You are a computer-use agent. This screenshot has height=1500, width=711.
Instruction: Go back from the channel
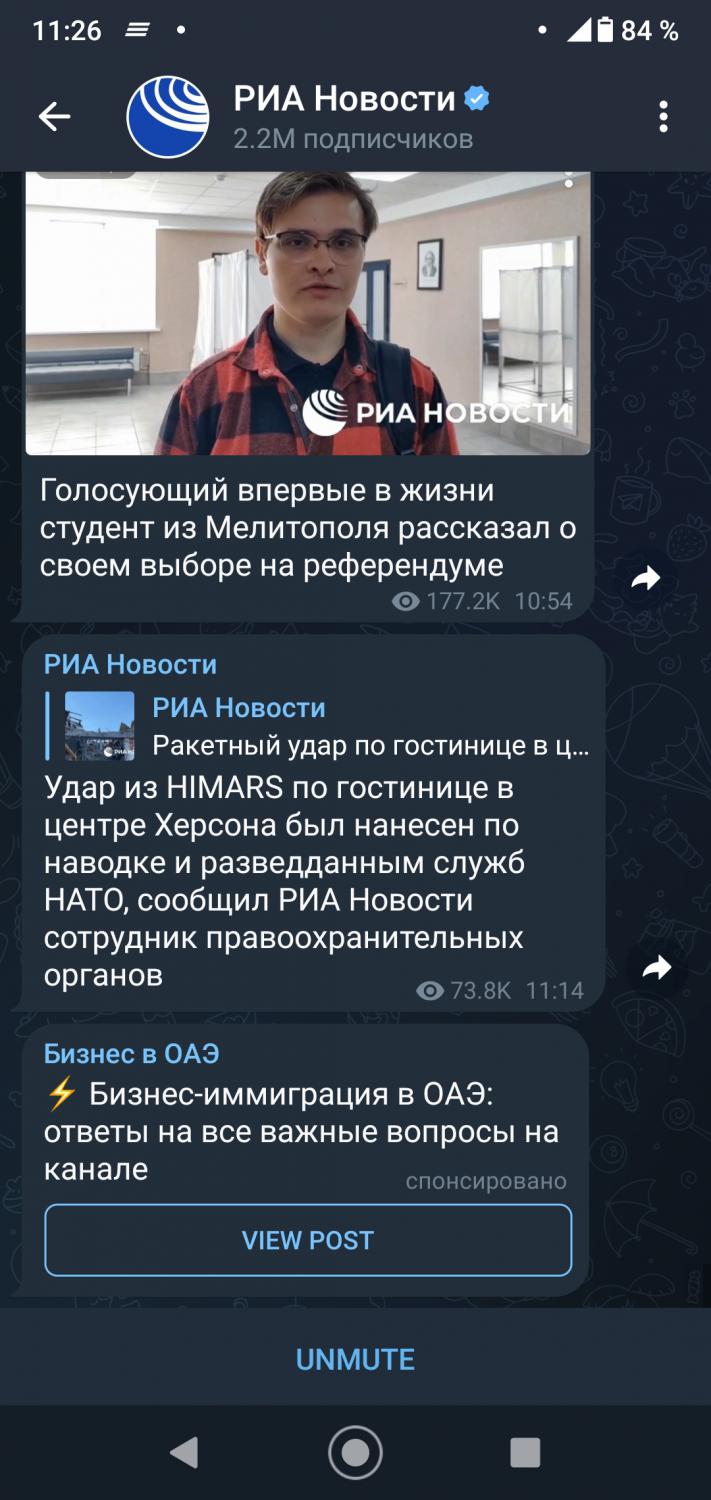tap(54, 117)
